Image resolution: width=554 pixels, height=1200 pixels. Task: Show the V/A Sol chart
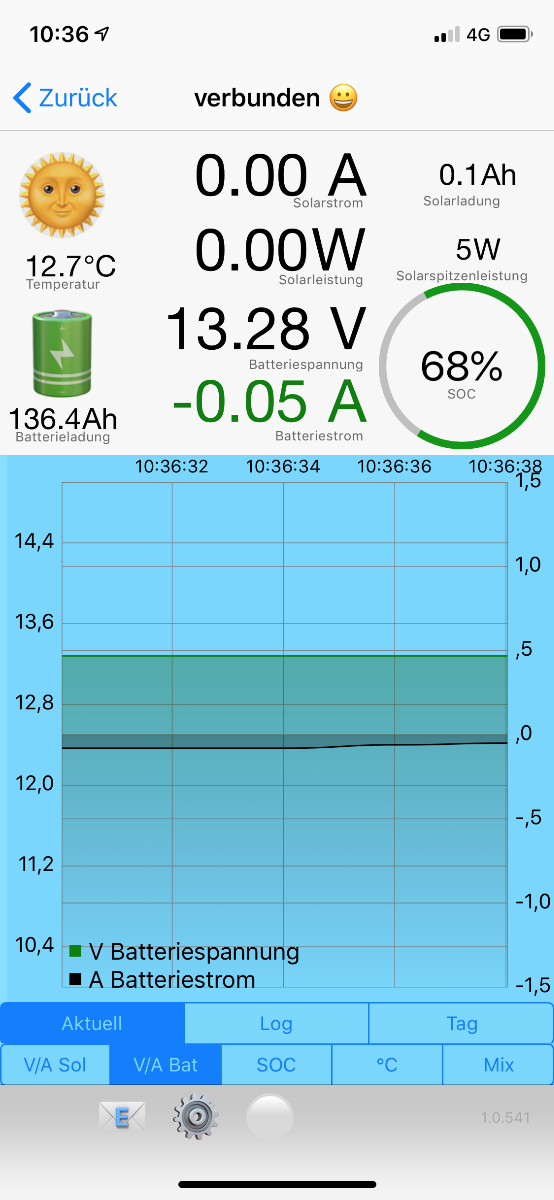coord(55,1065)
